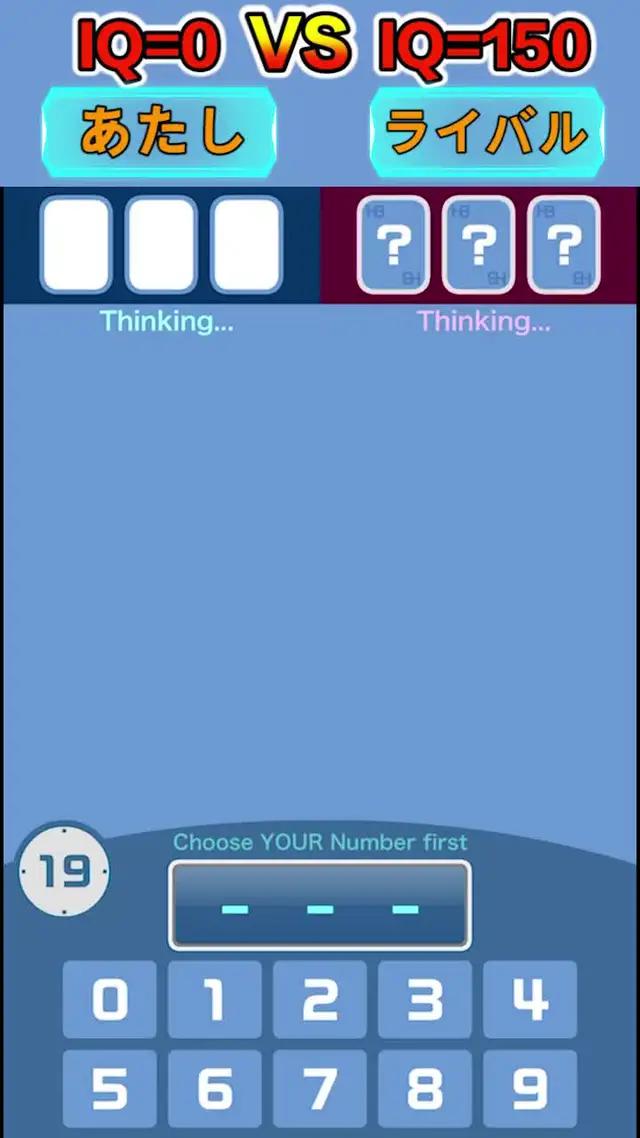The height and width of the screenshot is (1138, 640).
Task: Enter digit 1 on the keypad
Action: click(215, 999)
